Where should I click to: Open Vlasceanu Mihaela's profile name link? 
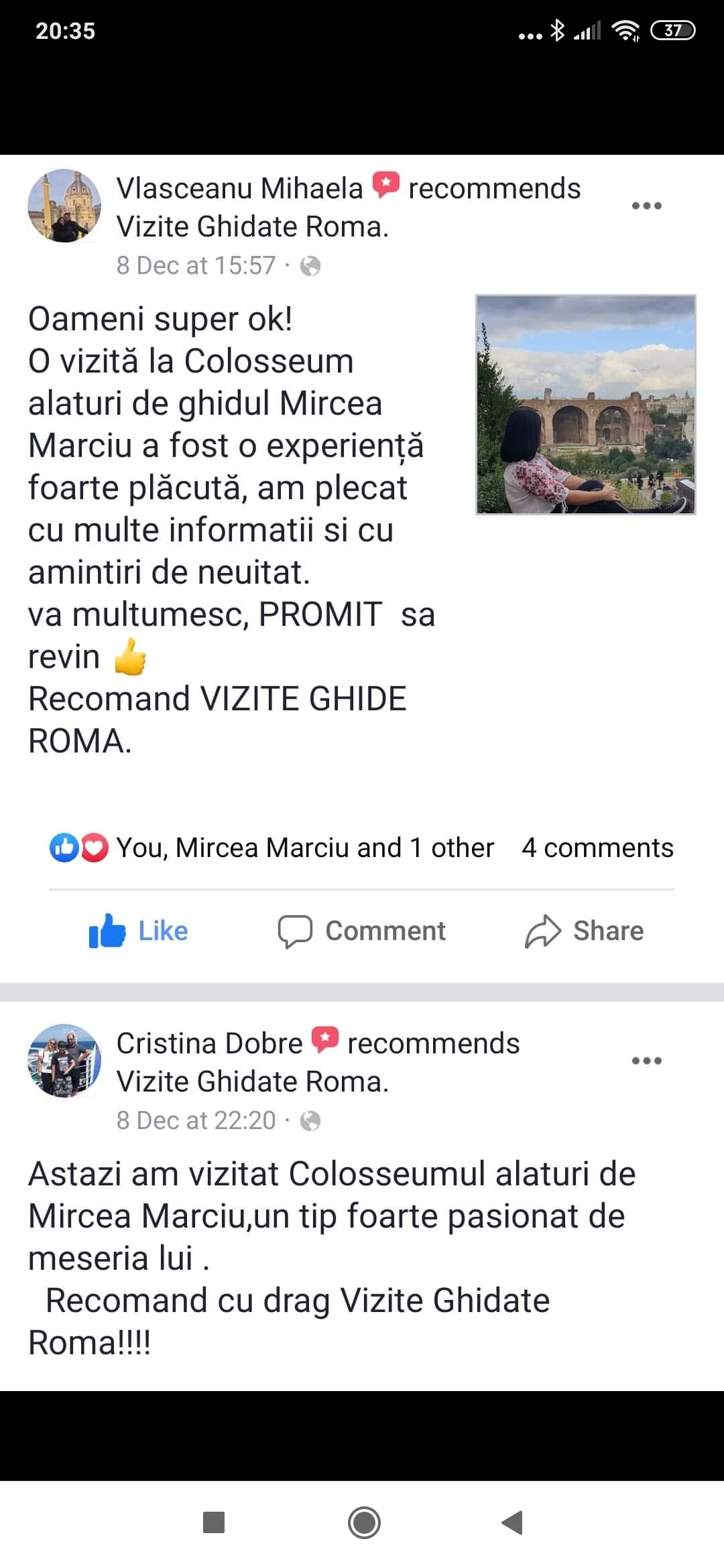coord(239,188)
